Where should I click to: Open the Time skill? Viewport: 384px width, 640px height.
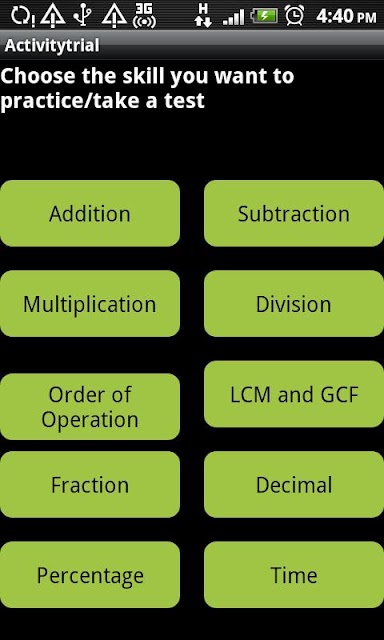click(294, 575)
